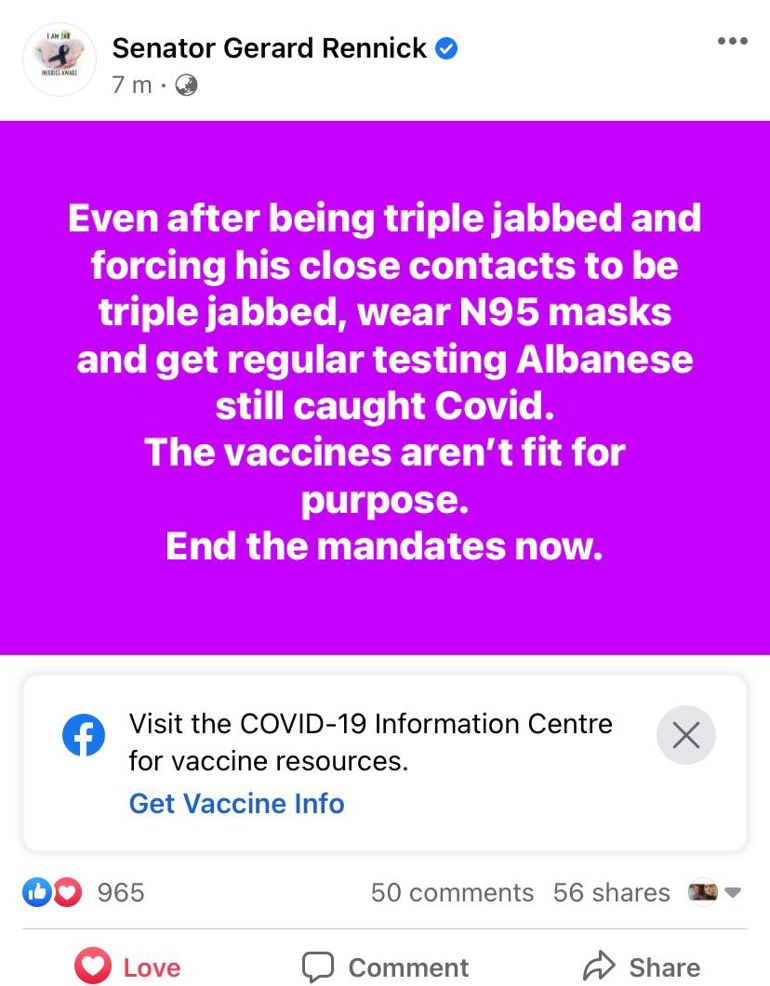The image size is (770, 986).
Task: Open the post's three-dot options menu
Action: [732, 42]
